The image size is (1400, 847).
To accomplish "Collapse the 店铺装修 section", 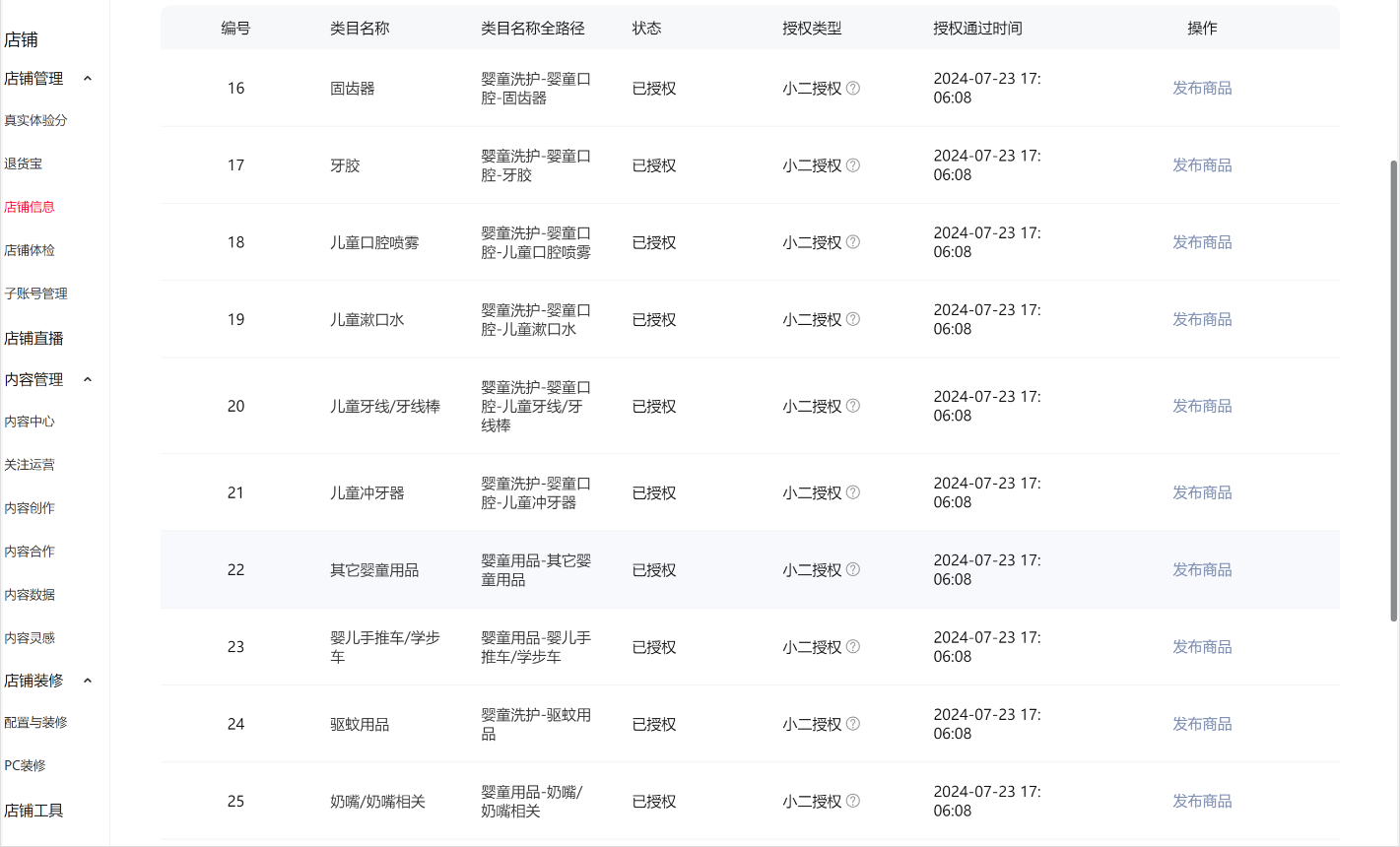I will pos(88,681).
